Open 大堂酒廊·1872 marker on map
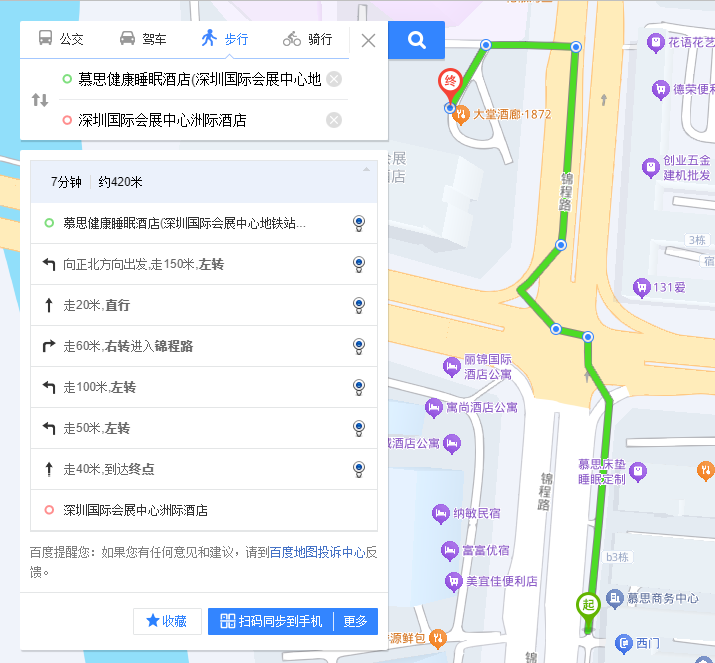715x663 pixels. coord(462,114)
